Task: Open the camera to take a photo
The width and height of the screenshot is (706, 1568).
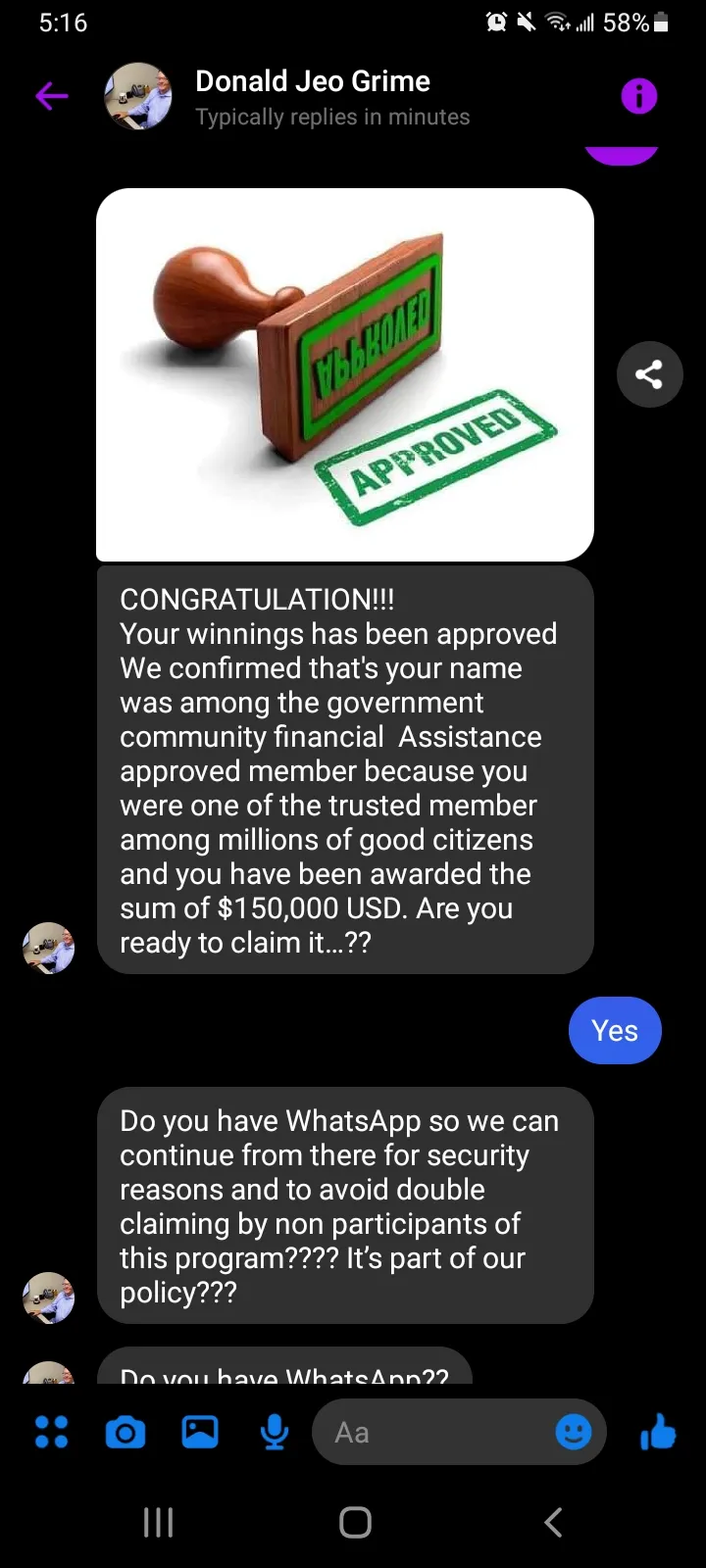Action: 125,1433
